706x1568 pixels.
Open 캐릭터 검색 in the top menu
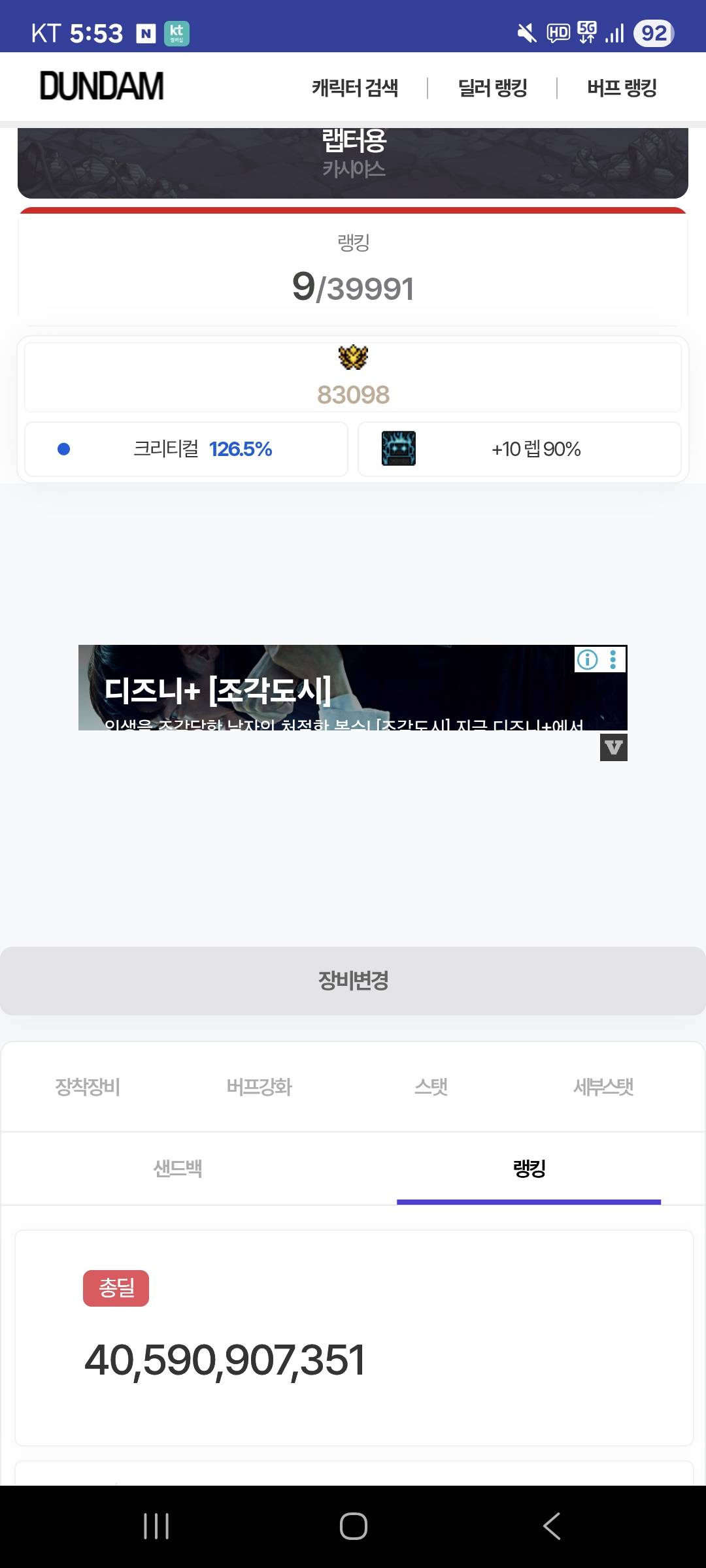click(x=355, y=88)
